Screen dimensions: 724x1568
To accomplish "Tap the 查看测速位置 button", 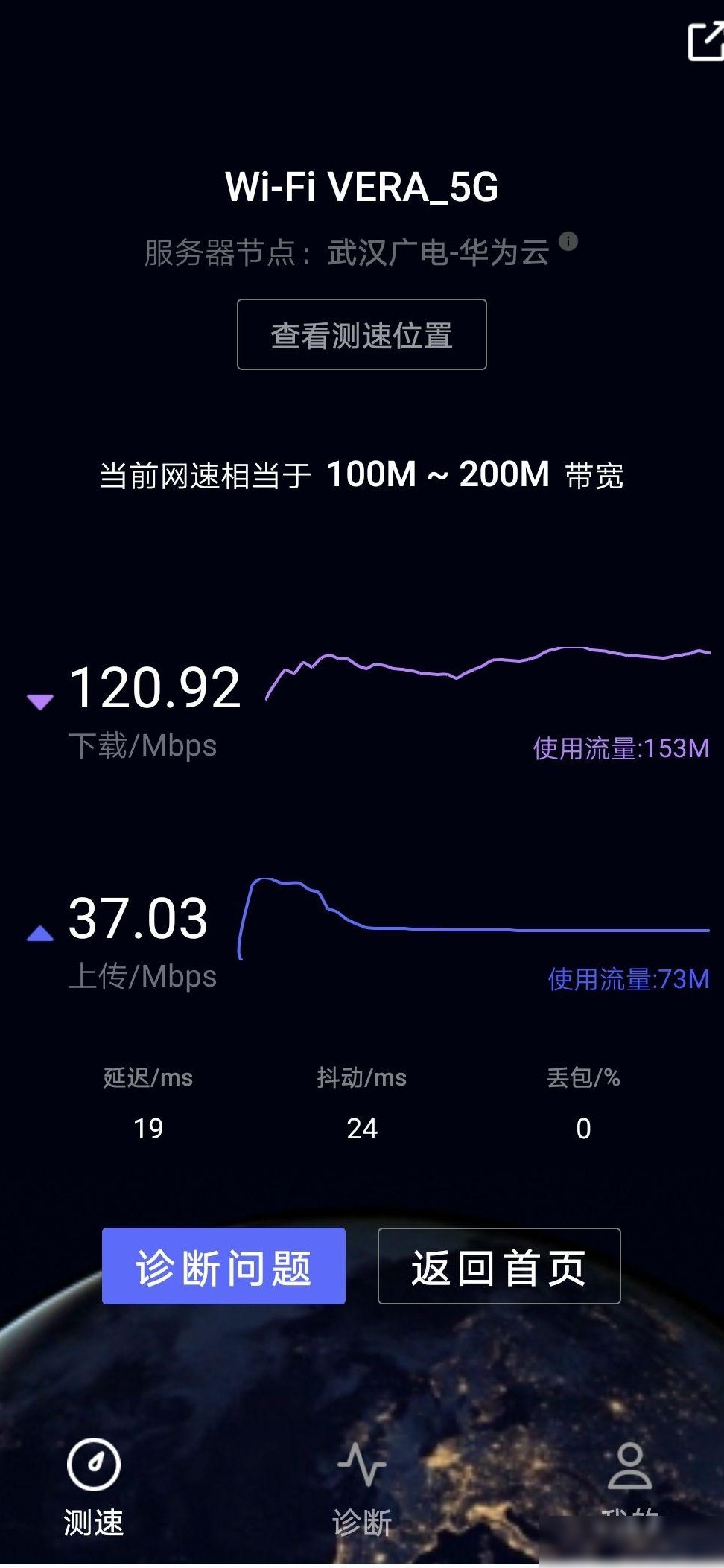I will click(x=362, y=334).
